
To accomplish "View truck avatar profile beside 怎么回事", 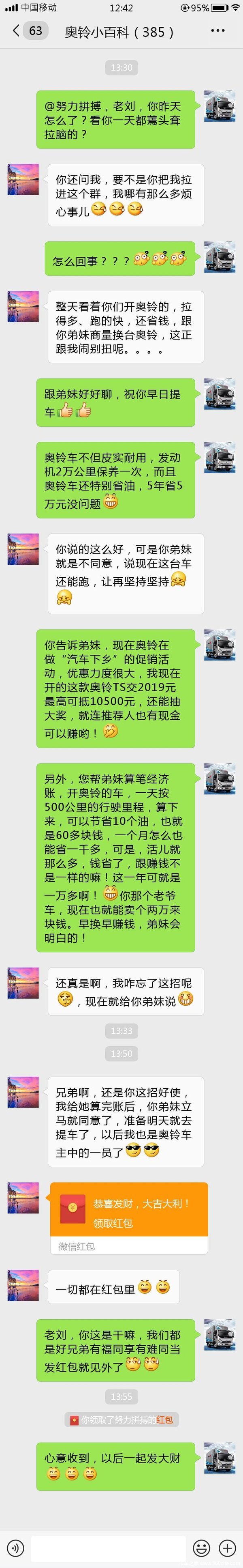I will tap(220, 257).
